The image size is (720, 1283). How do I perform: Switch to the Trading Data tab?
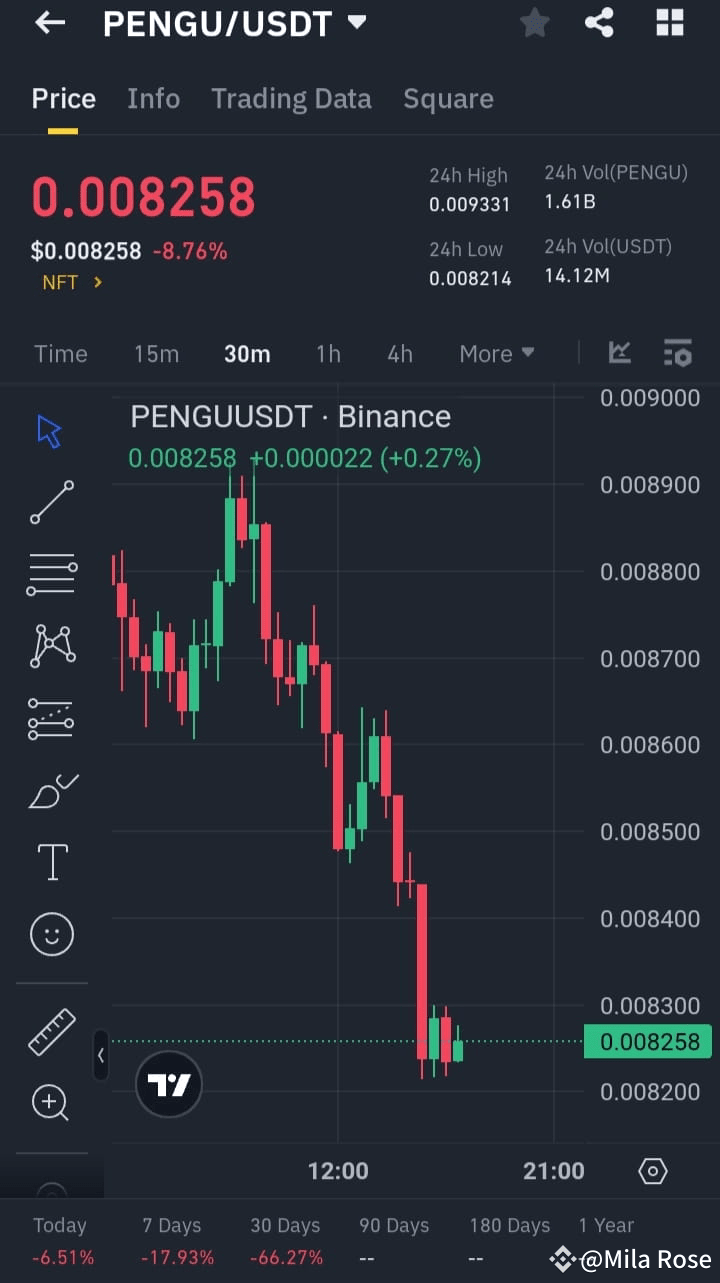coord(291,98)
